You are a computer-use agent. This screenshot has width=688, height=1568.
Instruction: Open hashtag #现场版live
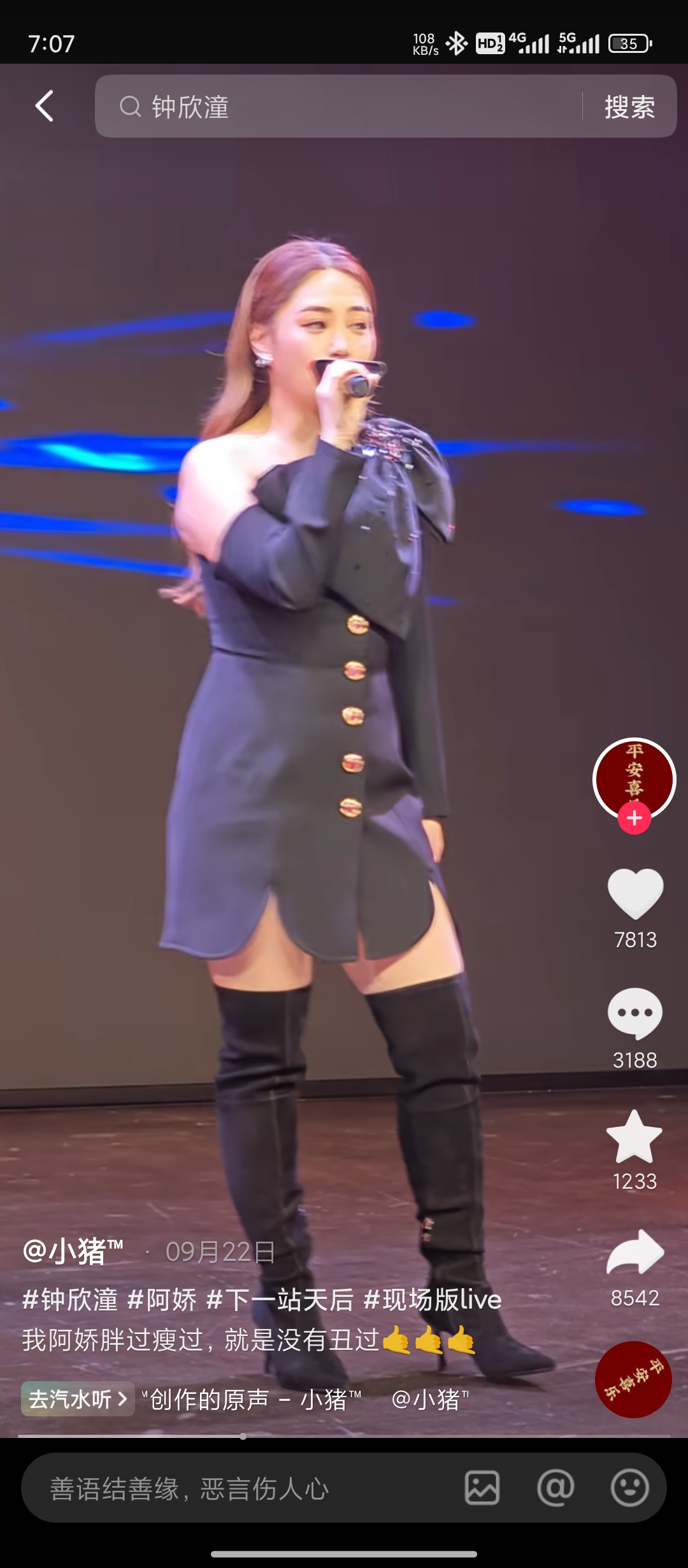tap(433, 1300)
